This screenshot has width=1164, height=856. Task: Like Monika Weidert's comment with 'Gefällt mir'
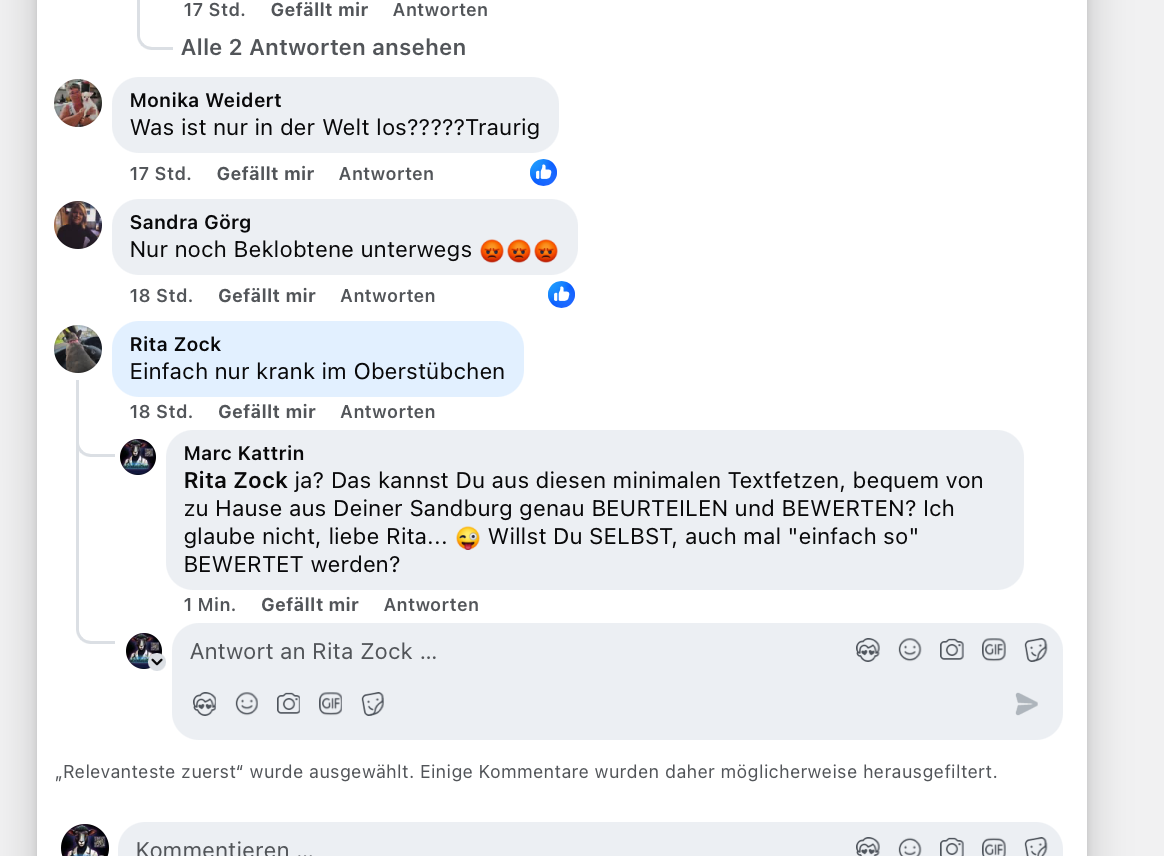[265, 173]
